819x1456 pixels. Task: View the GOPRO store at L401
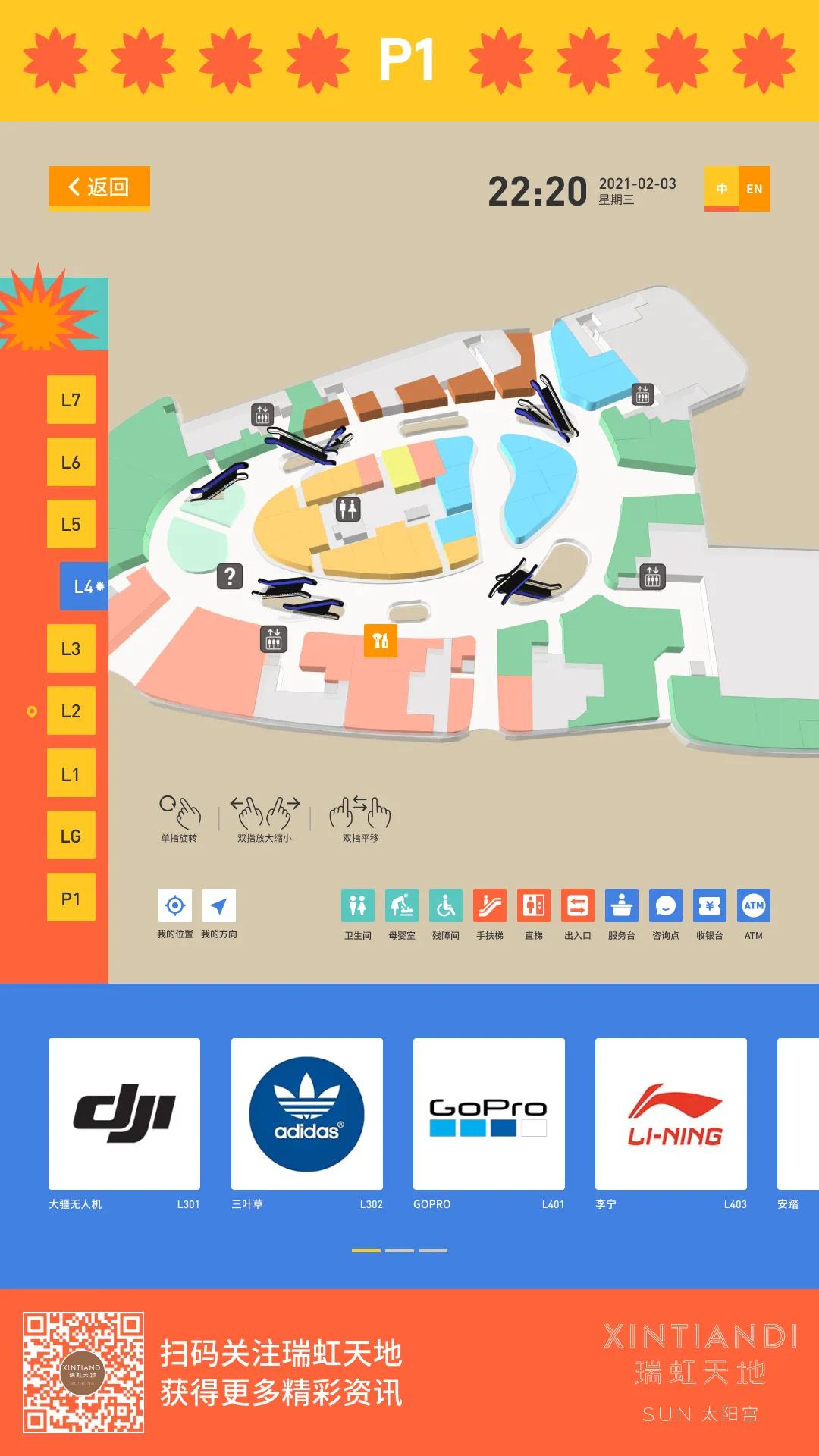489,1114
